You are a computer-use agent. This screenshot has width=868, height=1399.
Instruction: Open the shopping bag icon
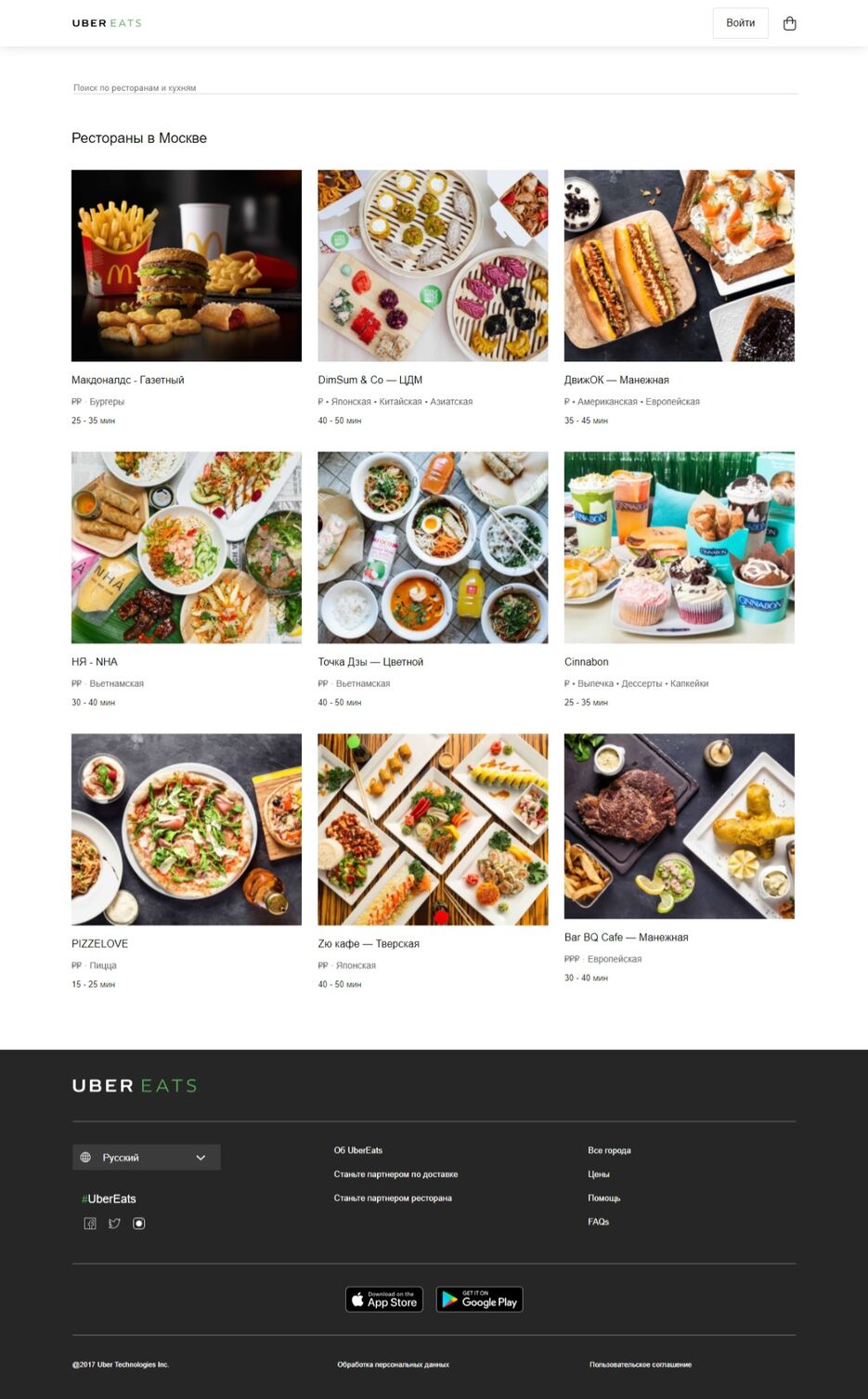789,23
